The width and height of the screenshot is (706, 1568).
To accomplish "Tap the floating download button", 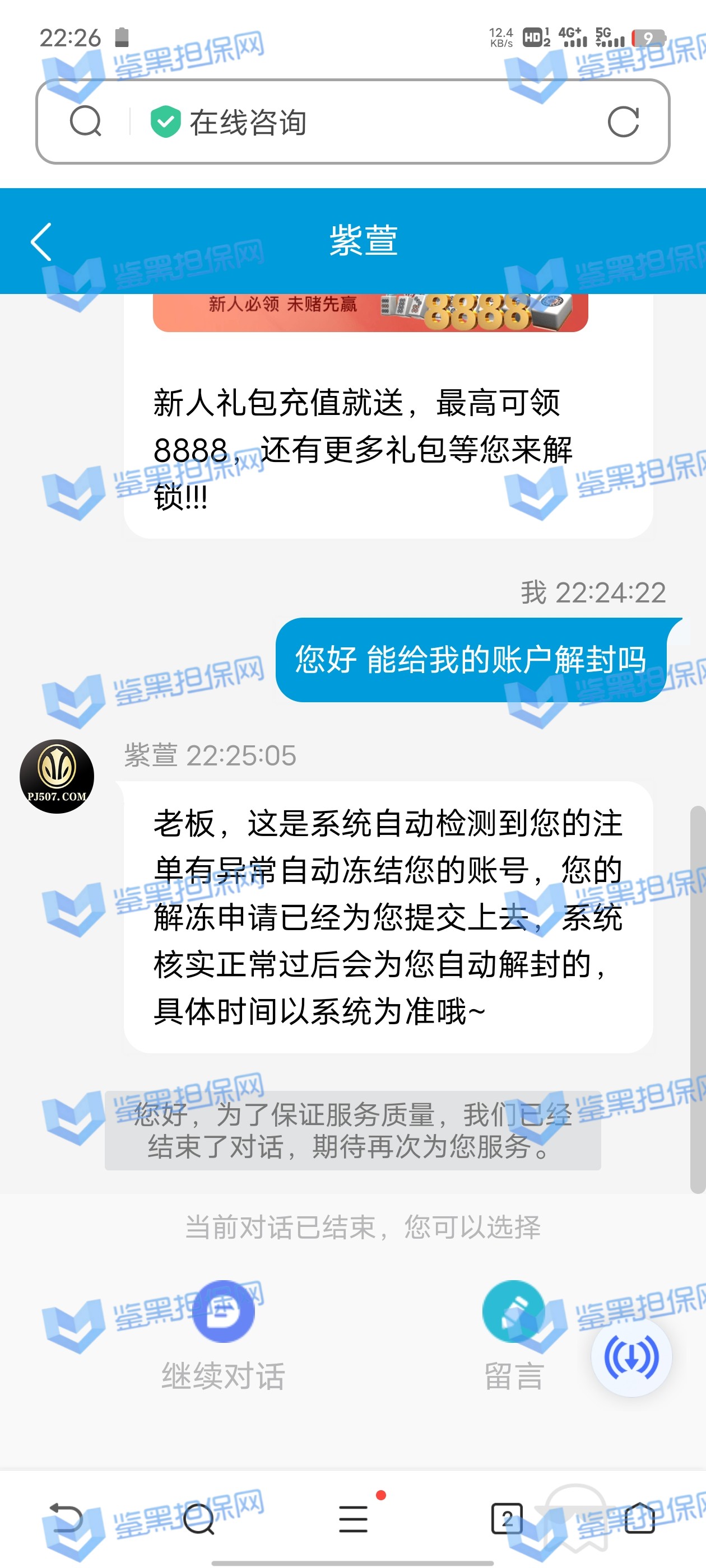I will (631, 1357).
